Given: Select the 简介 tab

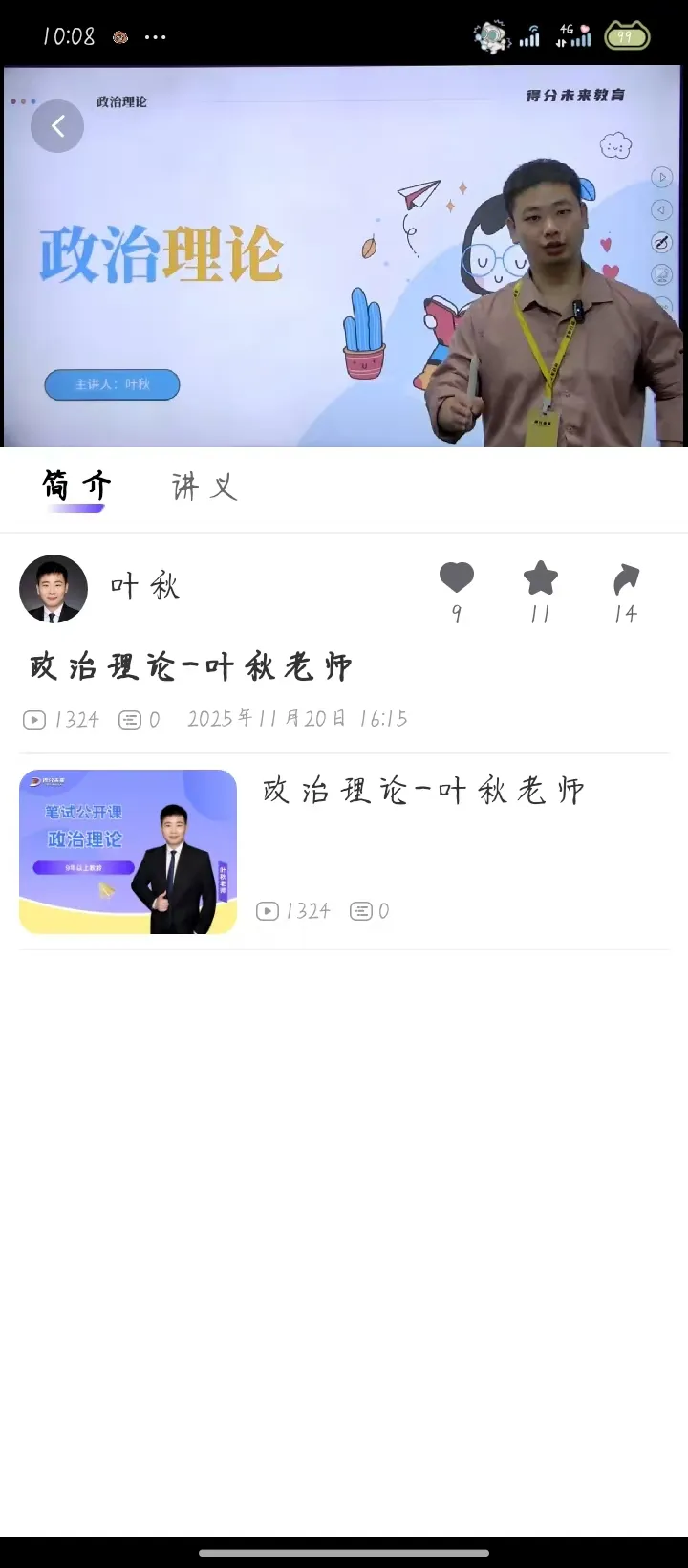Looking at the screenshot, I should 76,487.
